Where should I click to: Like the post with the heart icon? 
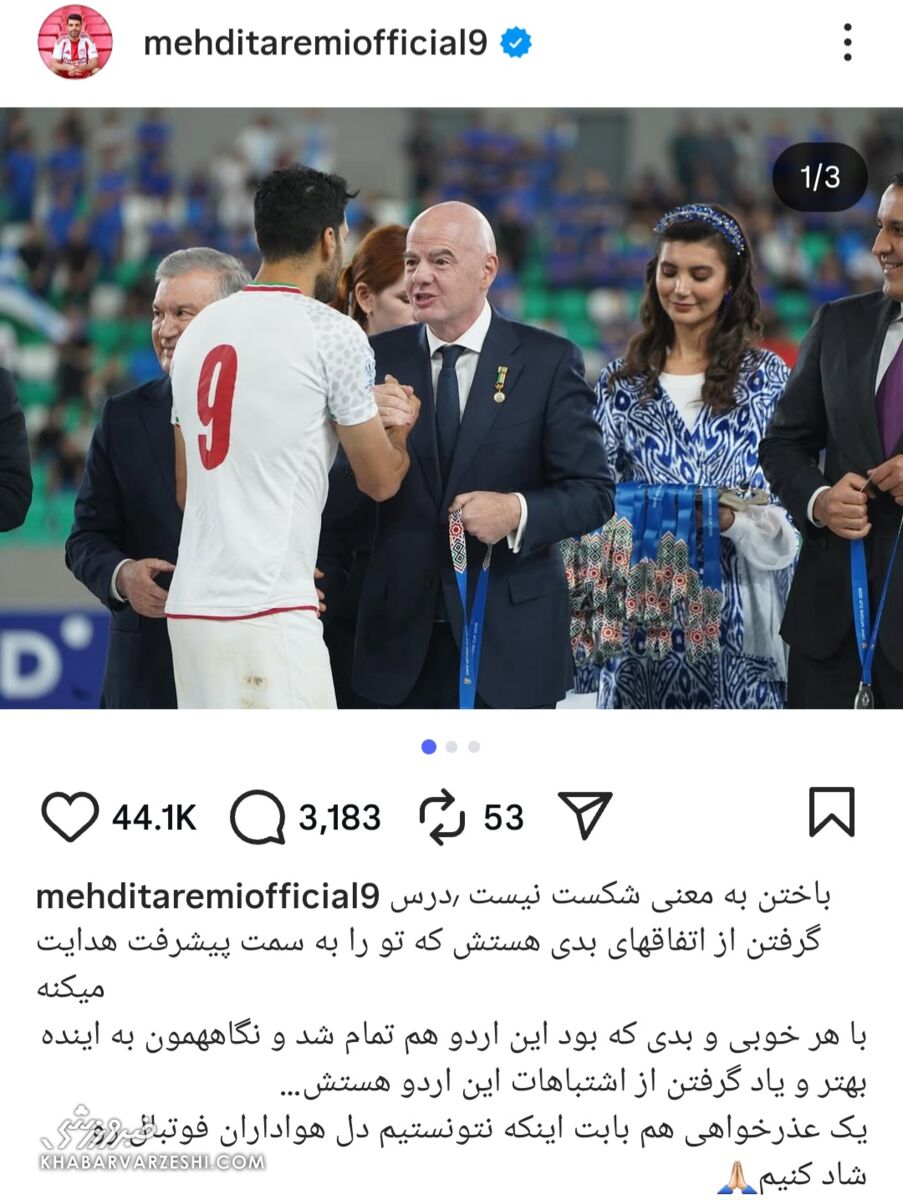coord(70,817)
